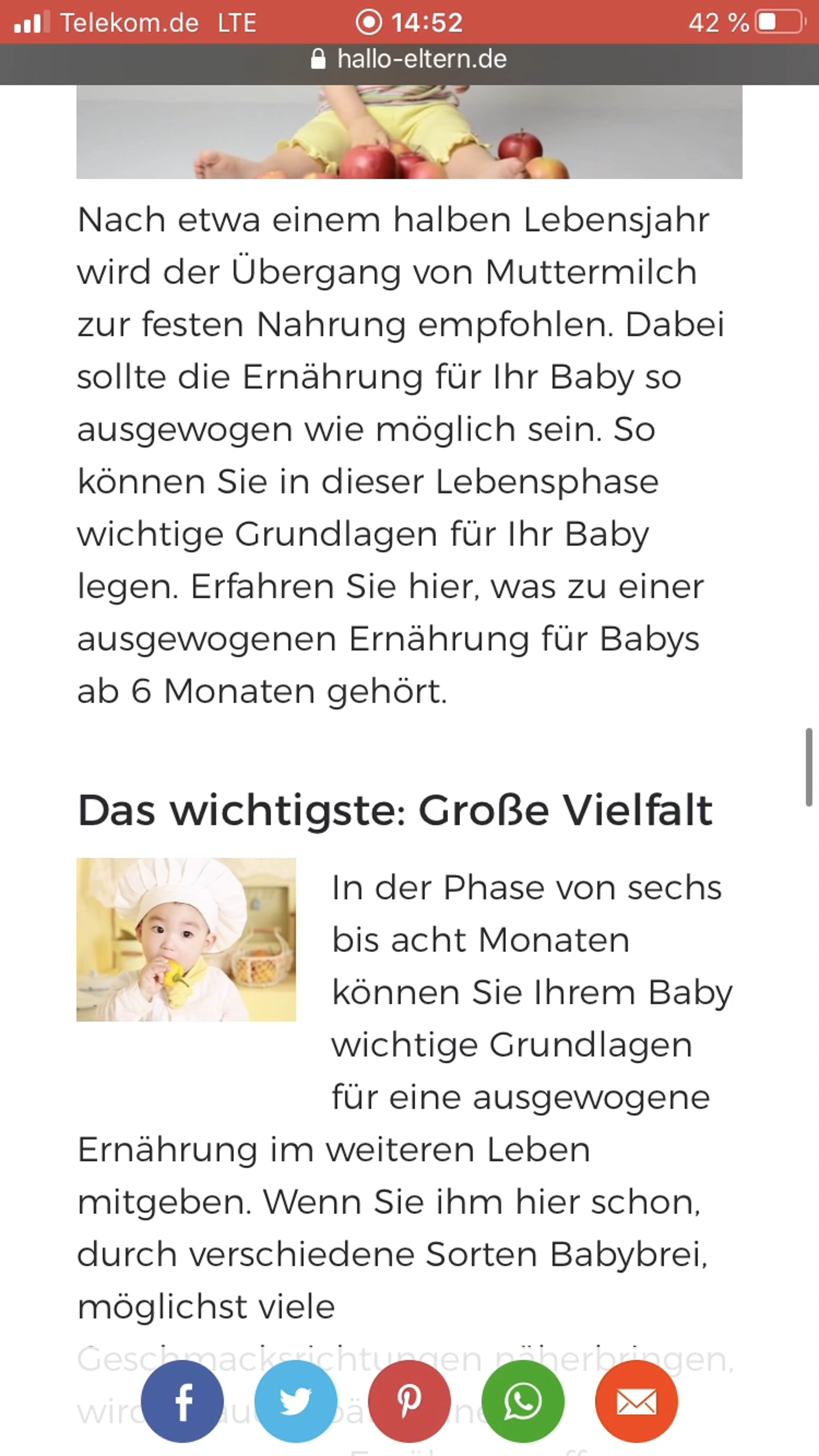Share the article on Facebook
The height and width of the screenshot is (1456, 819).
(x=182, y=1401)
